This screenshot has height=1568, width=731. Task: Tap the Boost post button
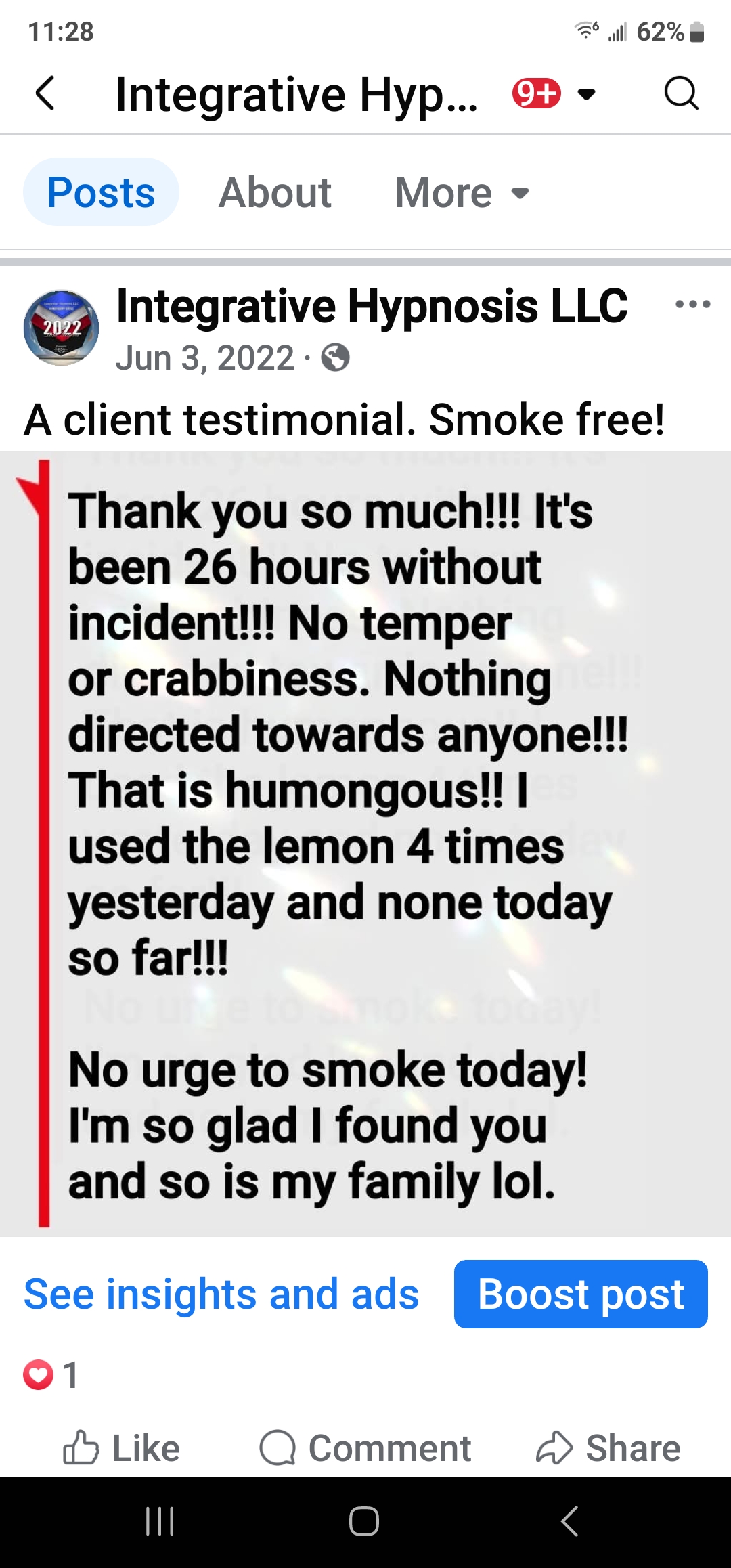point(581,1294)
